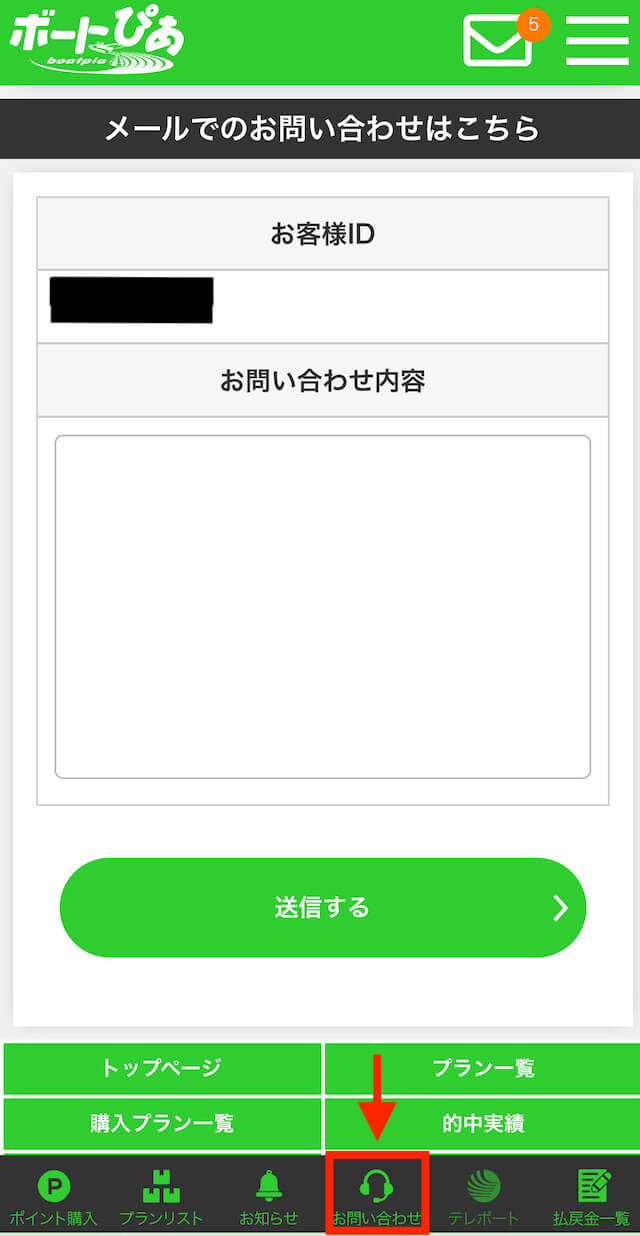640x1236 pixels.
Task: Tap the ボートぴあ logo to go home
Action: point(96,41)
